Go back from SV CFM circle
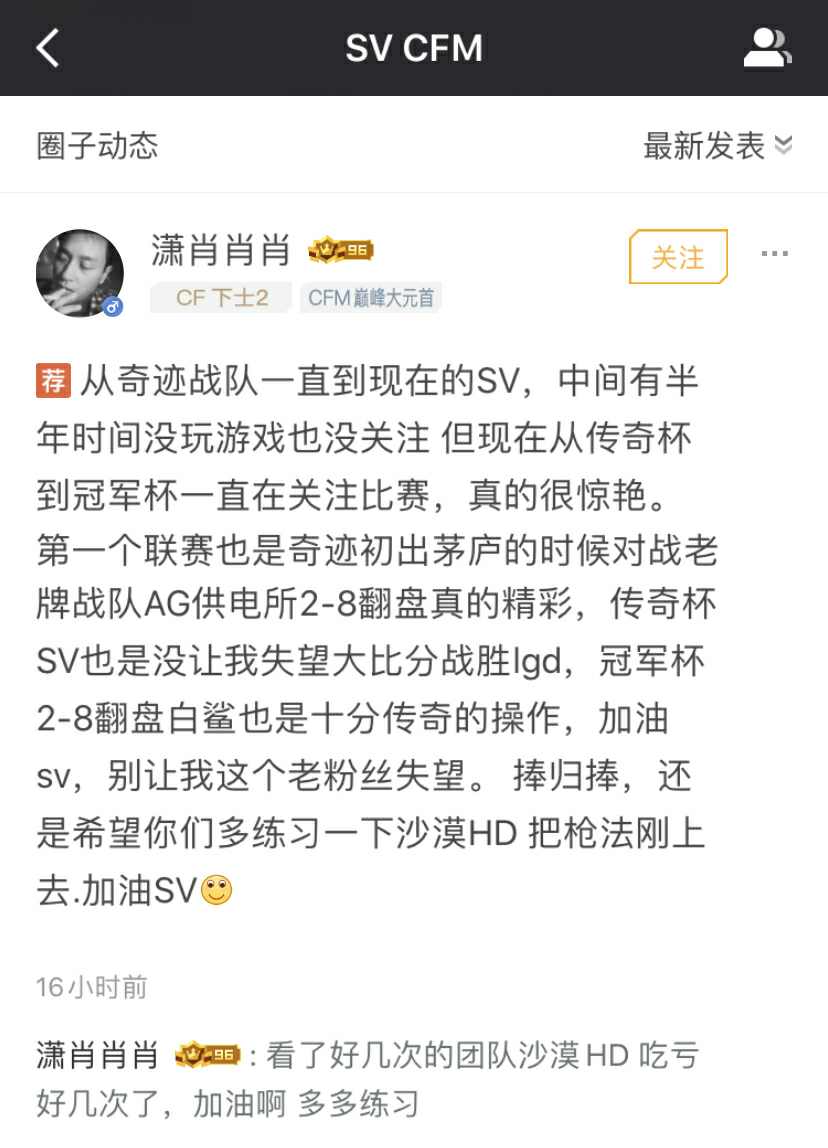This screenshot has height=1148, width=828. point(47,47)
